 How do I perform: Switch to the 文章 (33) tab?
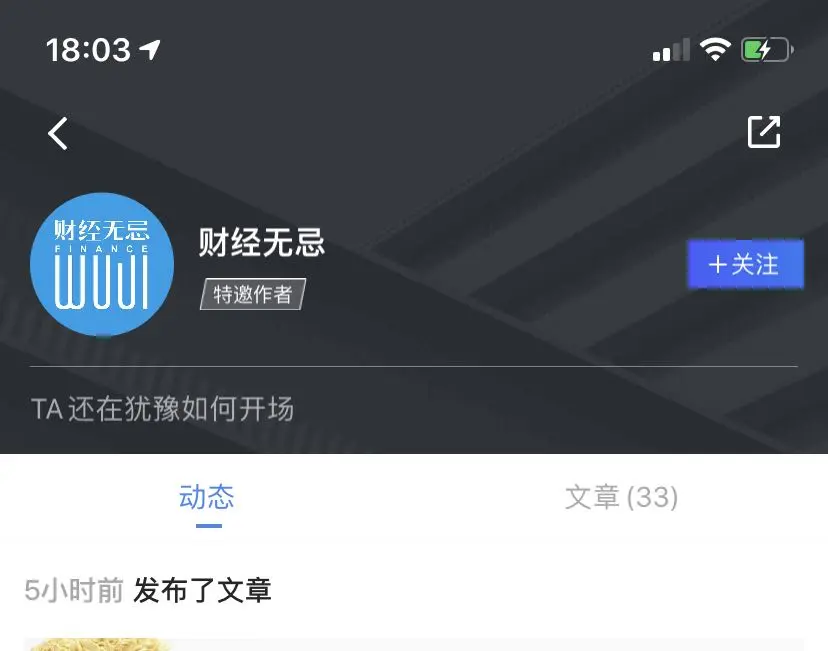click(621, 497)
